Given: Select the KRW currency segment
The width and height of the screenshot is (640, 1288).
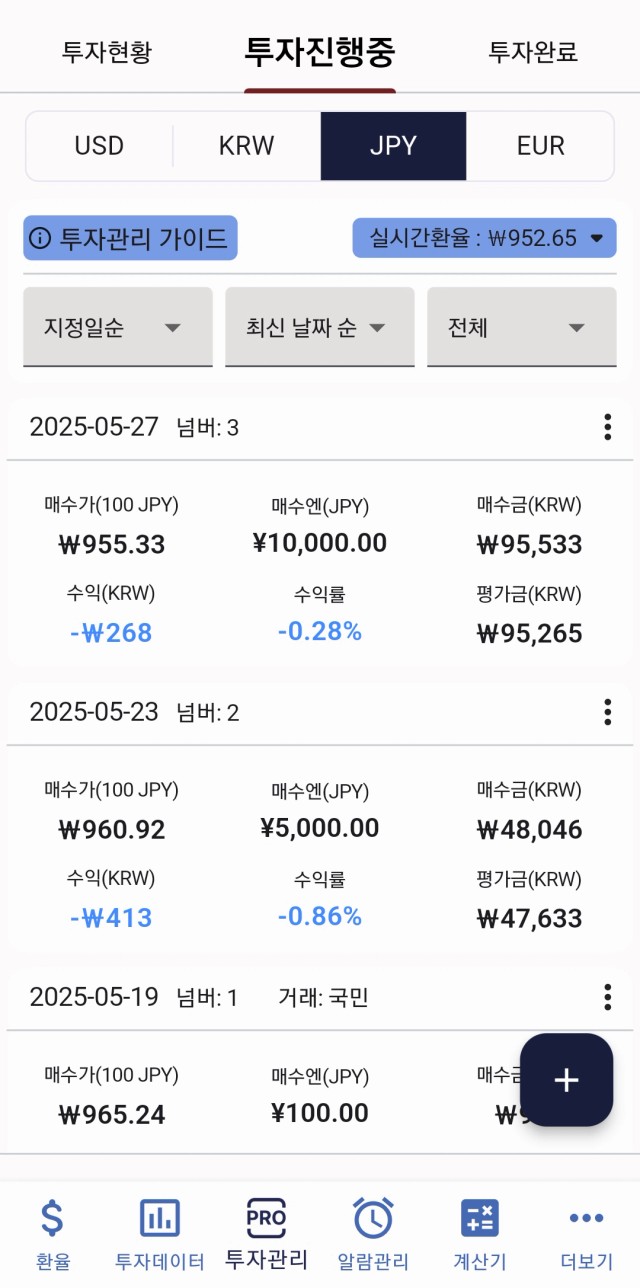Looking at the screenshot, I should 246,146.
